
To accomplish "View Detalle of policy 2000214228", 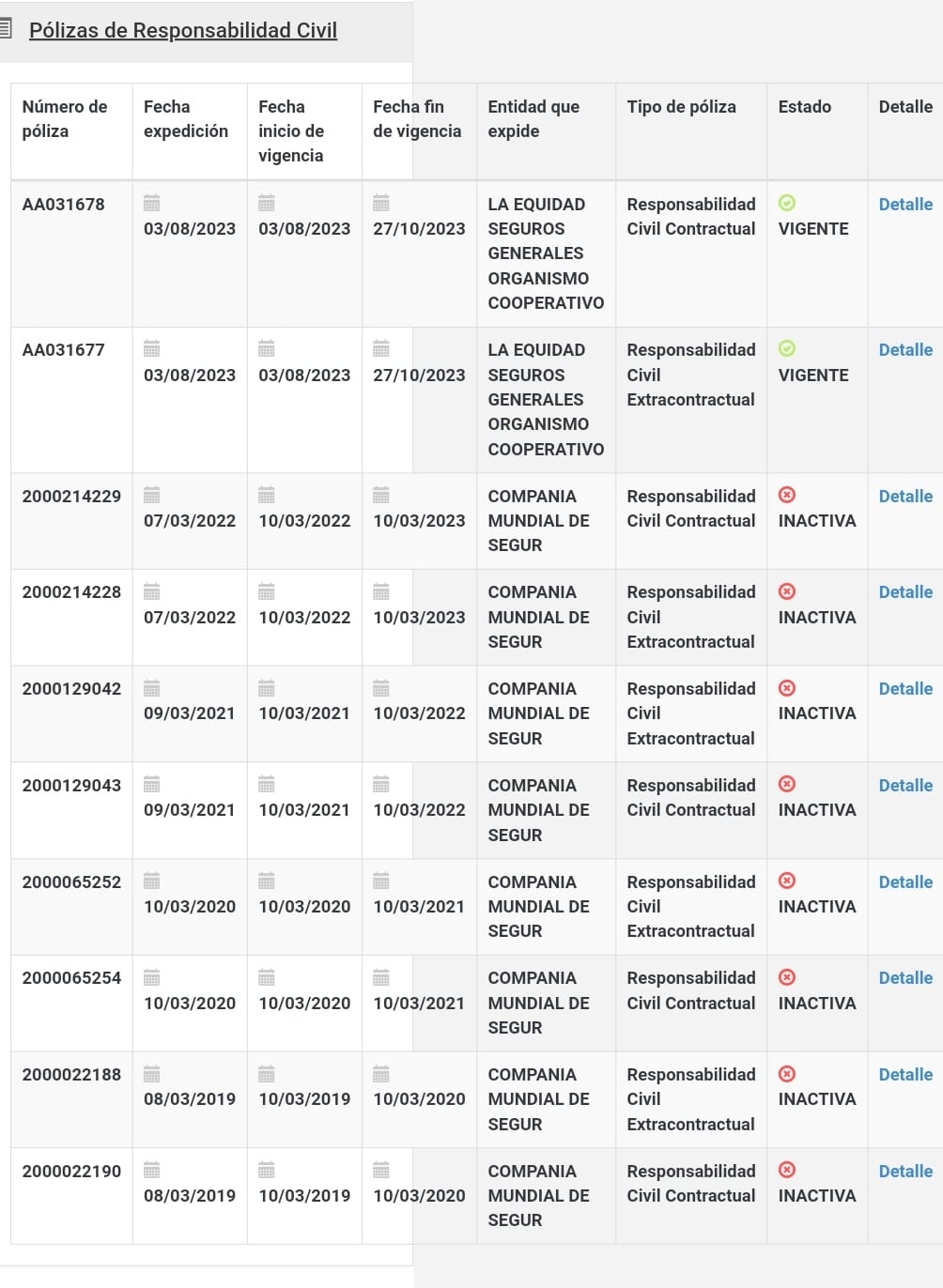I will pos(904,592).
